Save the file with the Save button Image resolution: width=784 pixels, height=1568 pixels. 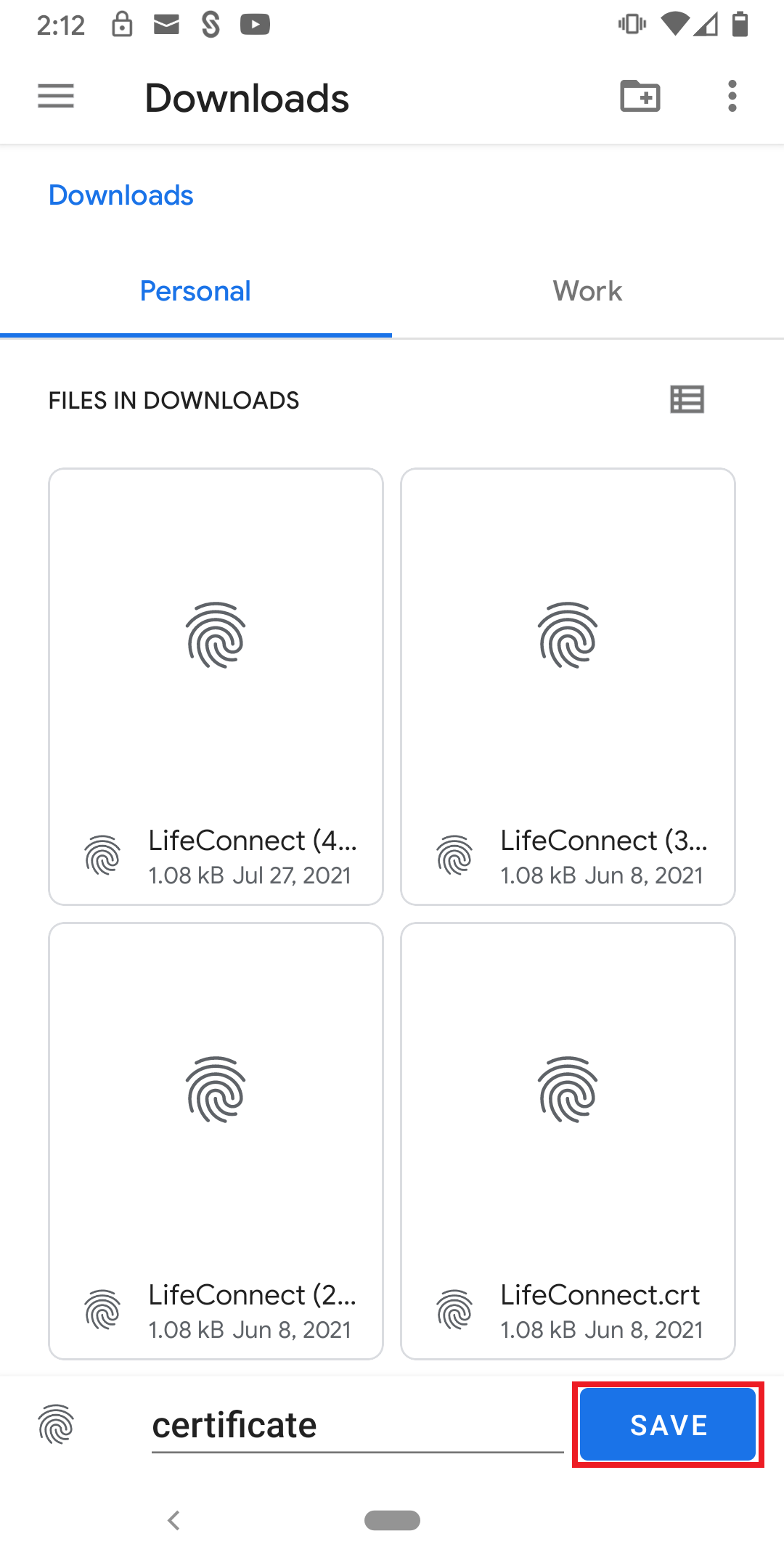[x=668, y=1425]
